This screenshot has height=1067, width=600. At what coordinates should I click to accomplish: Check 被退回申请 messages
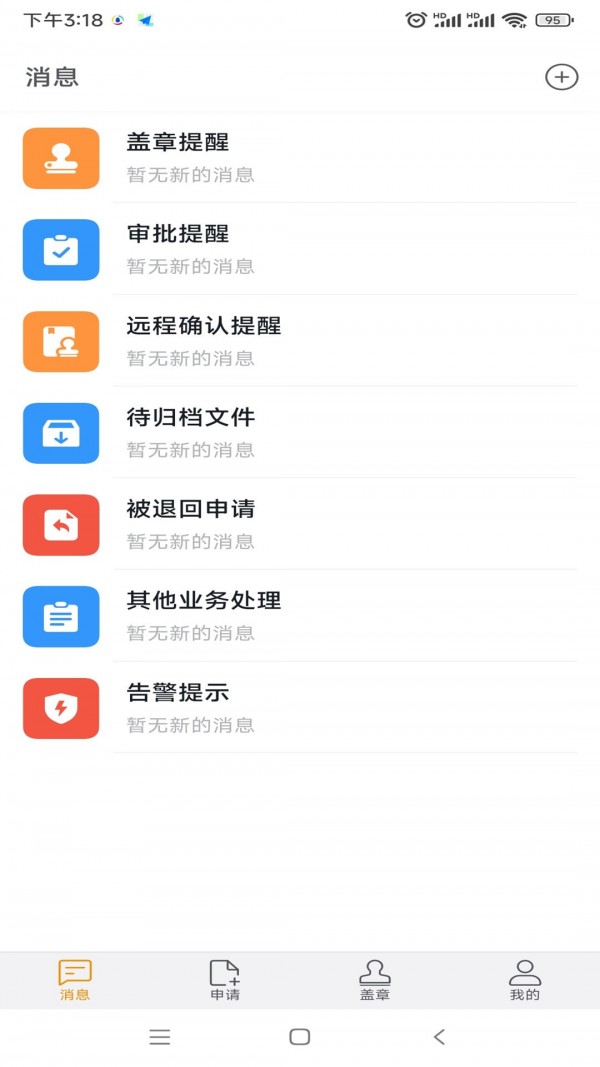(300, 525)
